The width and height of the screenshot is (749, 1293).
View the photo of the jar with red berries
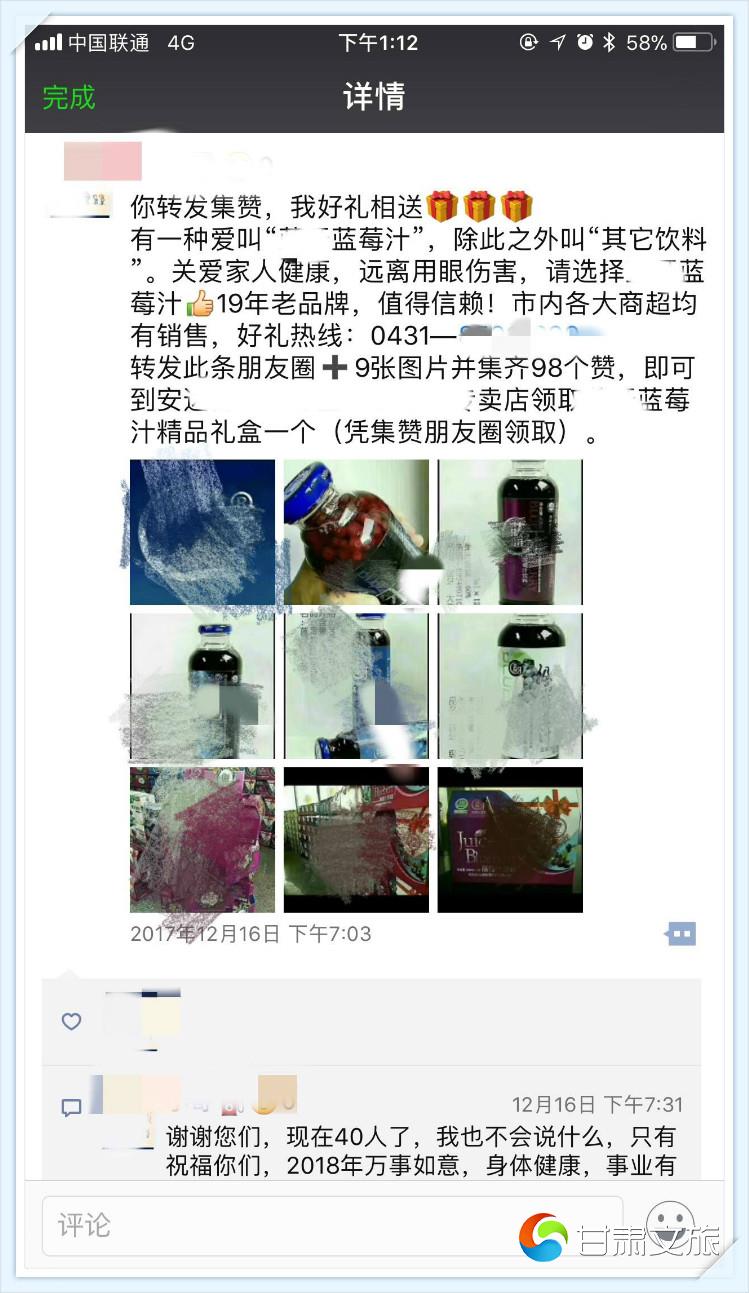[356, 532]
